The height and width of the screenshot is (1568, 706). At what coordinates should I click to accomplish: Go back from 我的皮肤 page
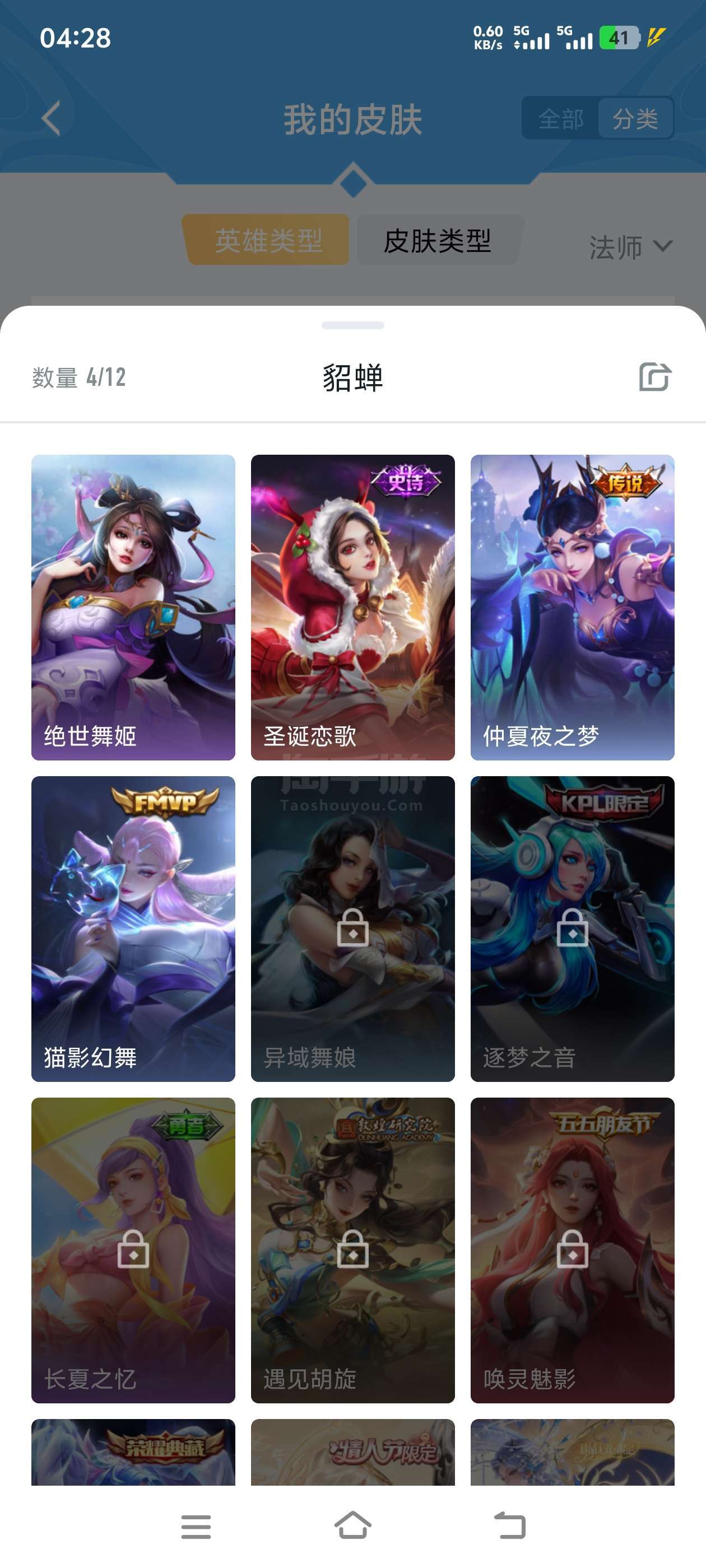51,119
